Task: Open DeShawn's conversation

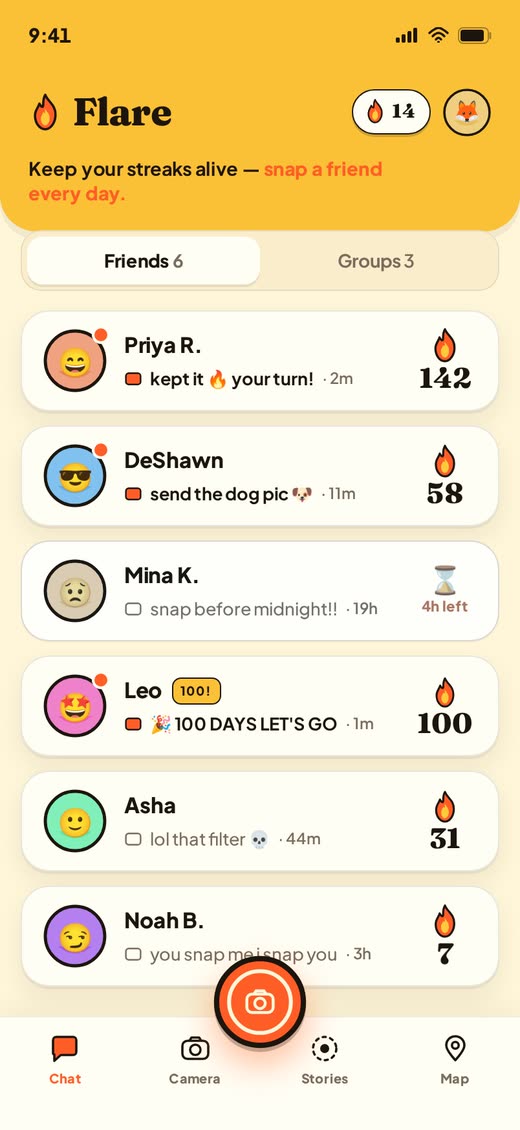Action: (x=260, y=476)
